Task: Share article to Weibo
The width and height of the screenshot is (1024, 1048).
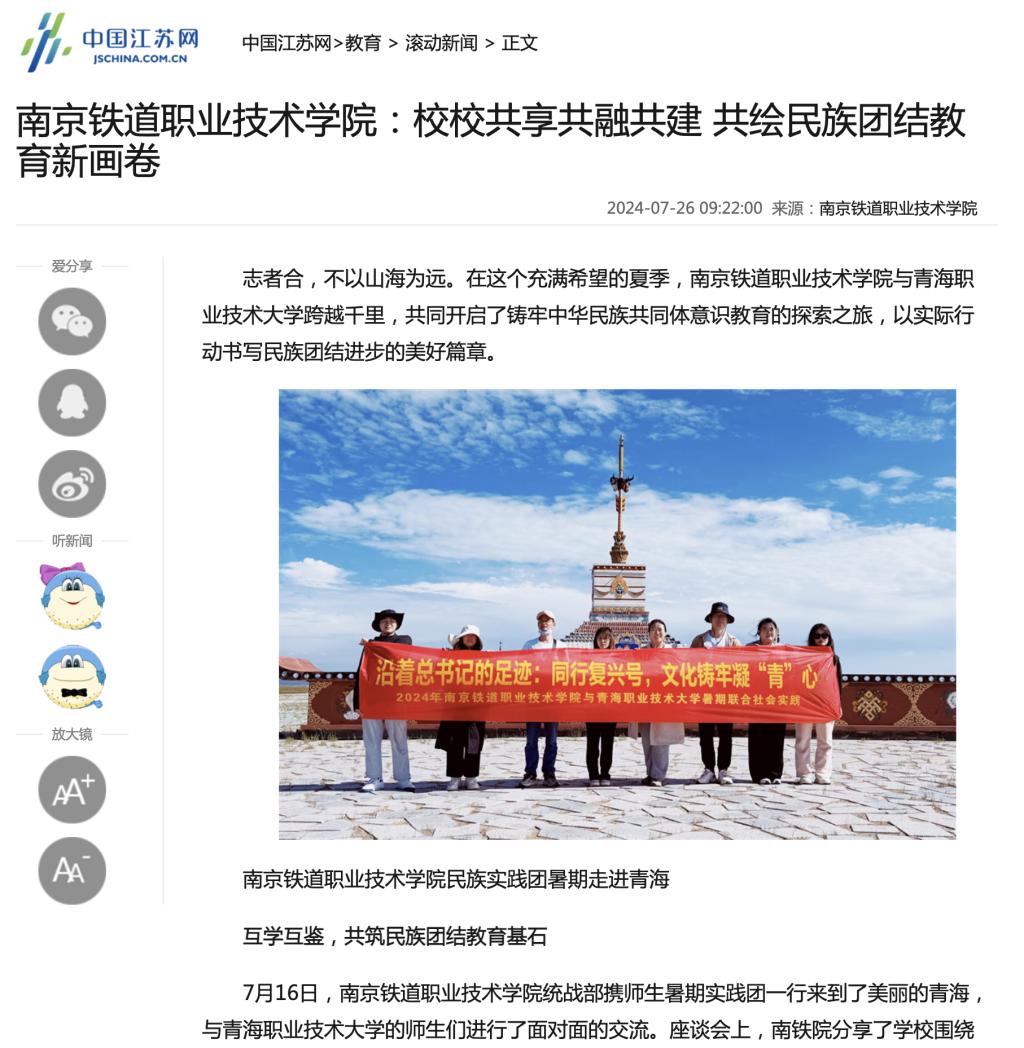Action: (x=72, y=484)
